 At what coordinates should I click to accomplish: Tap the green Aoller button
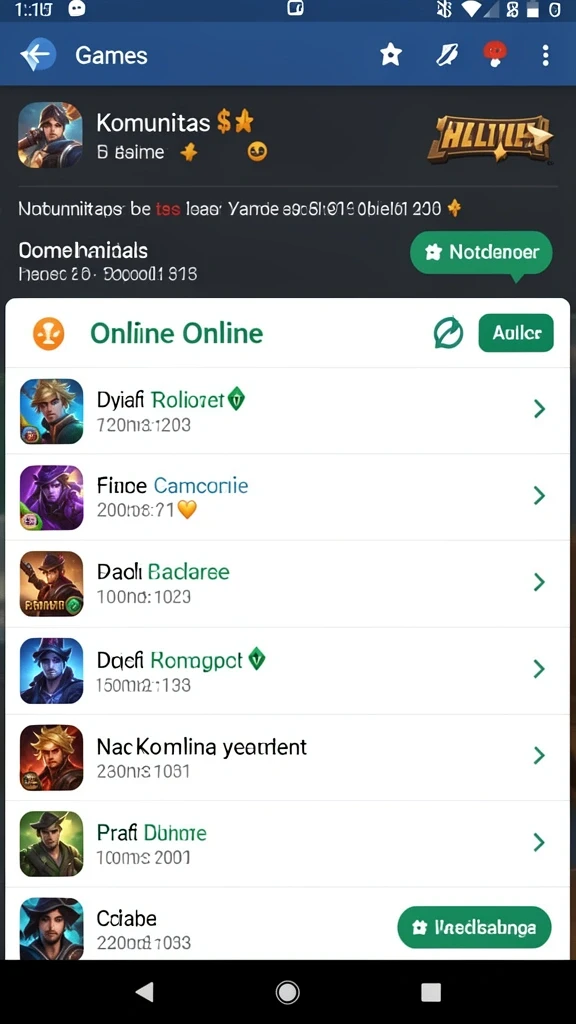(x=516, y=333)
